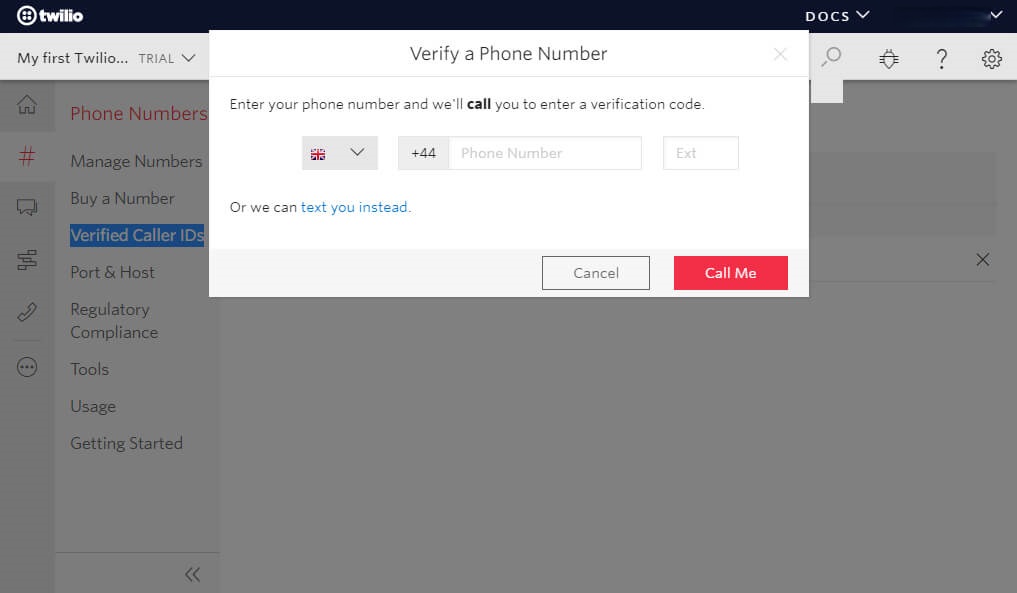
Task: Cancel phone number verification
Action: pyautogui.click(x=596, y=273)
